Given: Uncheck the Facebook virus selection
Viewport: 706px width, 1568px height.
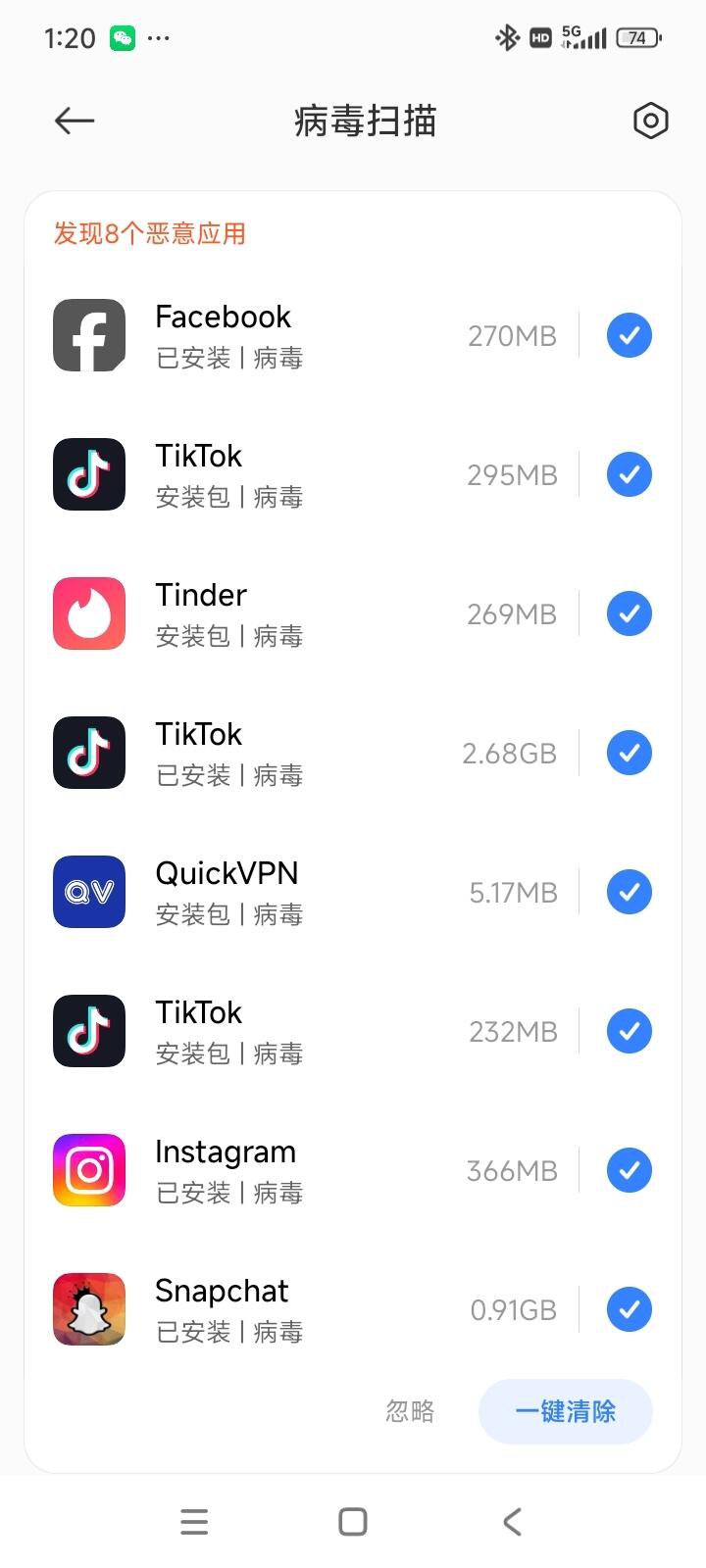Looking at the screenshot, I should (x=629, y=335).
